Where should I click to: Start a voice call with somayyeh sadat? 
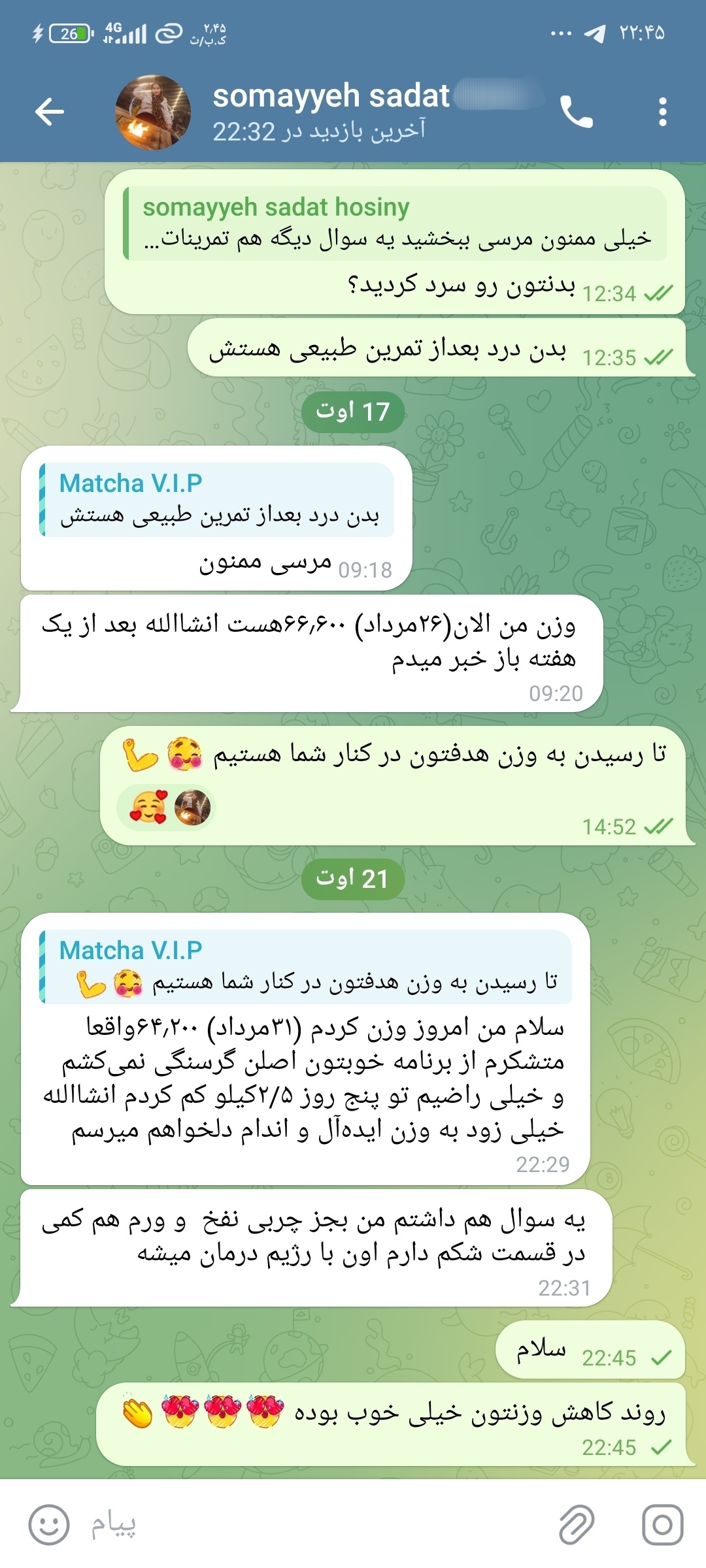(x=577, y=112)
